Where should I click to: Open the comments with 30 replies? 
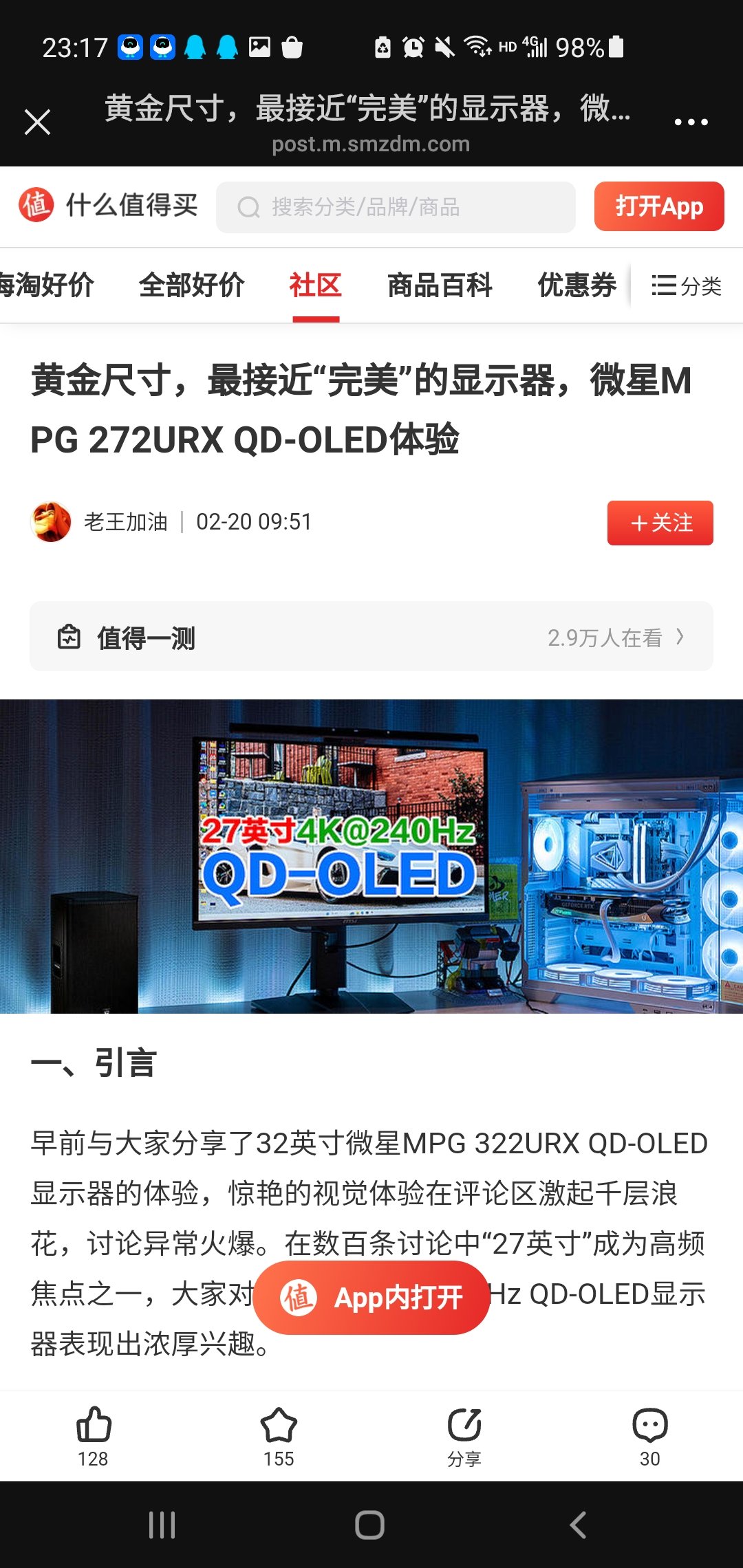(x=649, y=1435)
